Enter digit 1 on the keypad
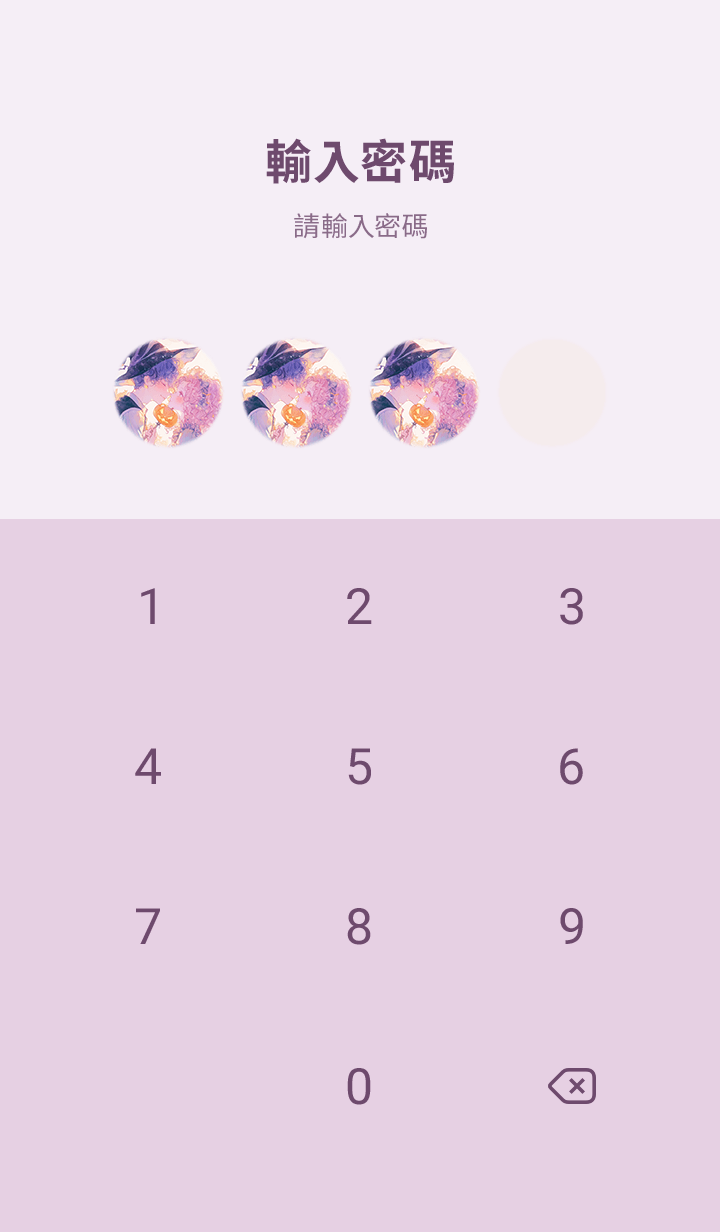This screenshot has width=720, height=1232. (x=149, y=607)
